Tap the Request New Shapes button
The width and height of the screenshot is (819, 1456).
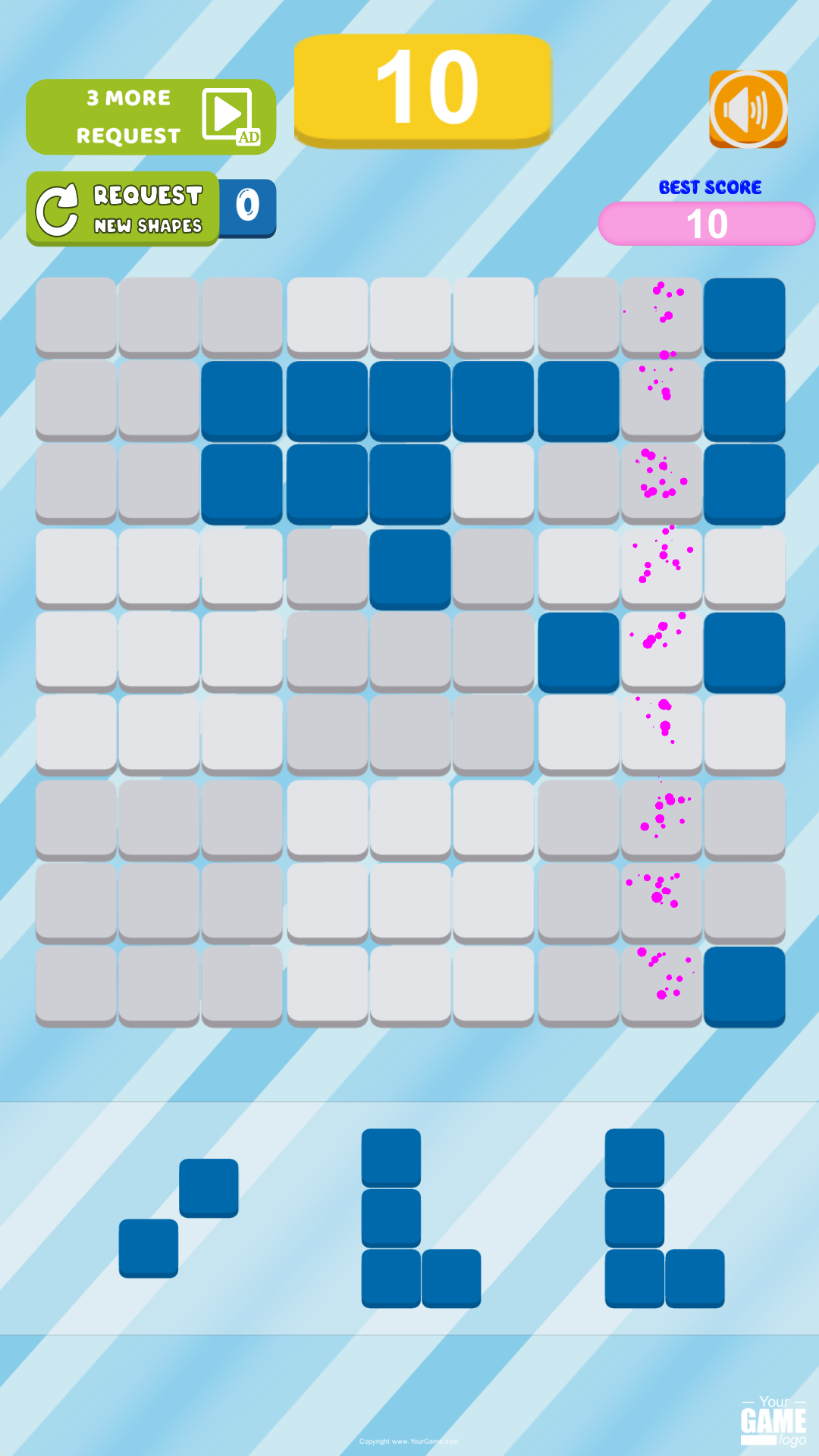124,209
